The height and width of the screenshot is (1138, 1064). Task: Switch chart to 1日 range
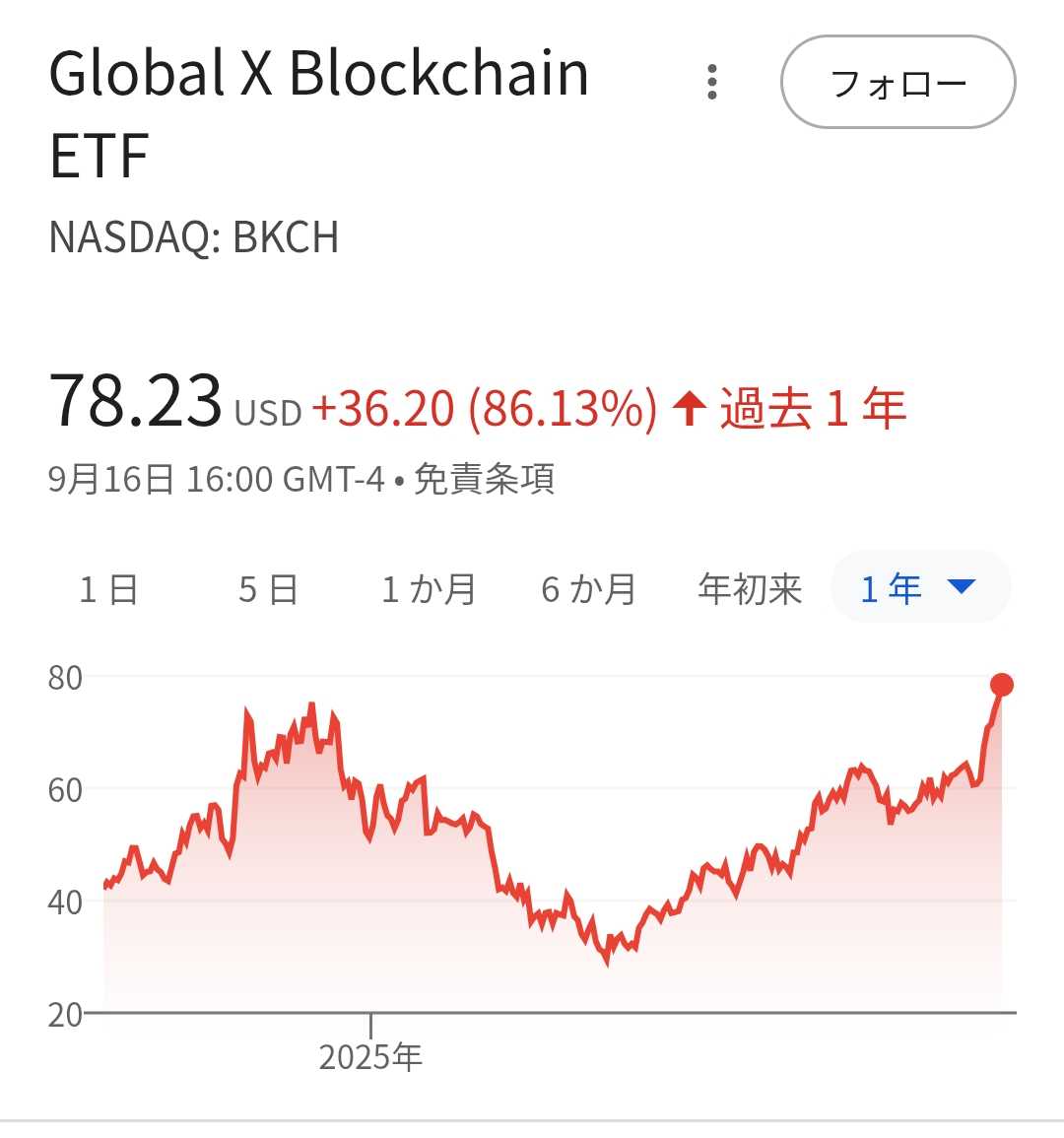(x=108, y=589)
